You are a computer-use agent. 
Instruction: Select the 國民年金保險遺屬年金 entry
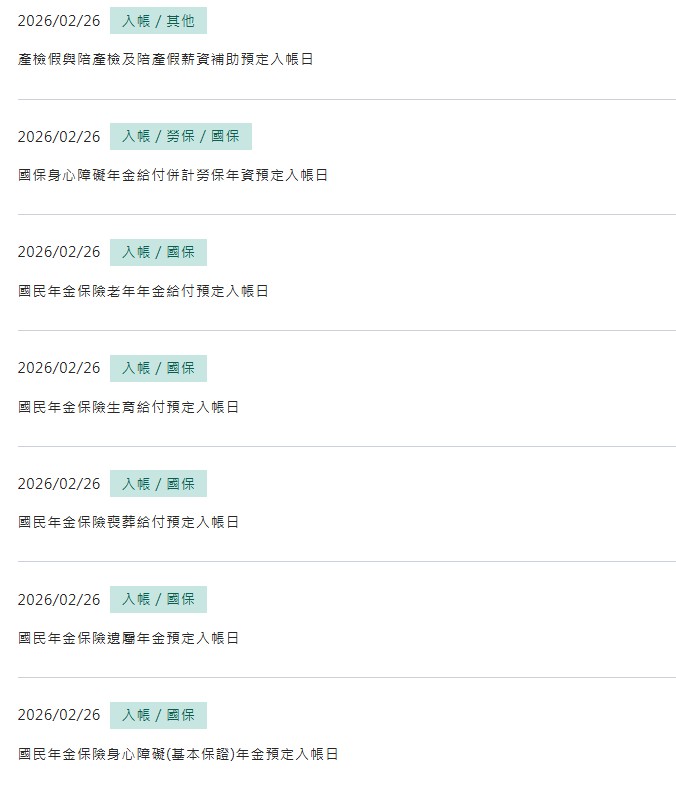pyautogui.click(x=129, y=638)
